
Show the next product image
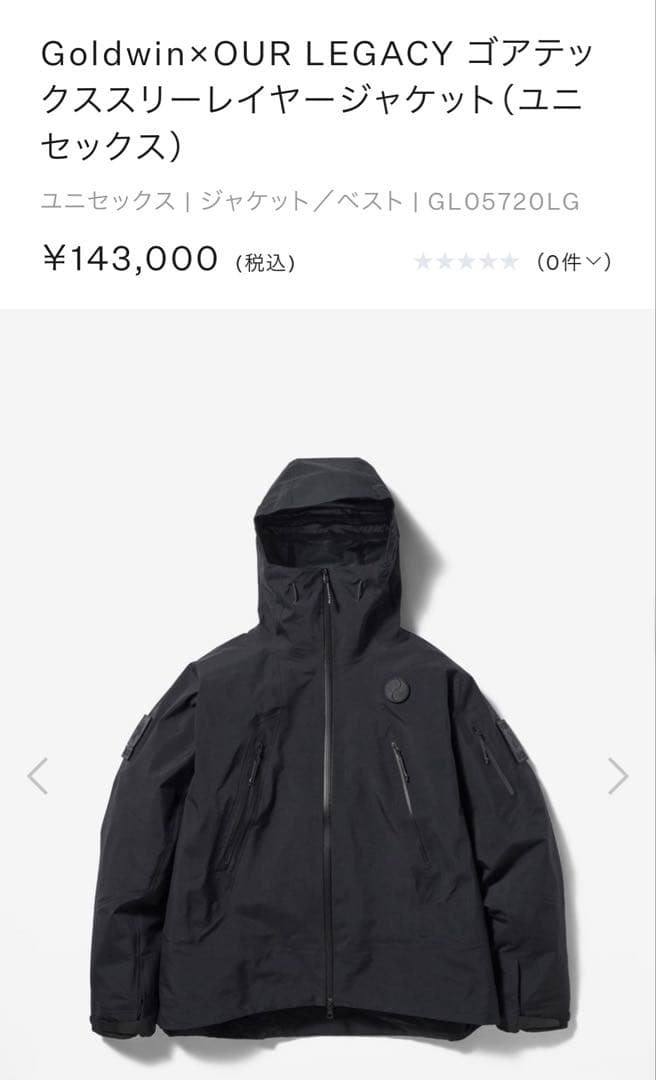point(618,776)
